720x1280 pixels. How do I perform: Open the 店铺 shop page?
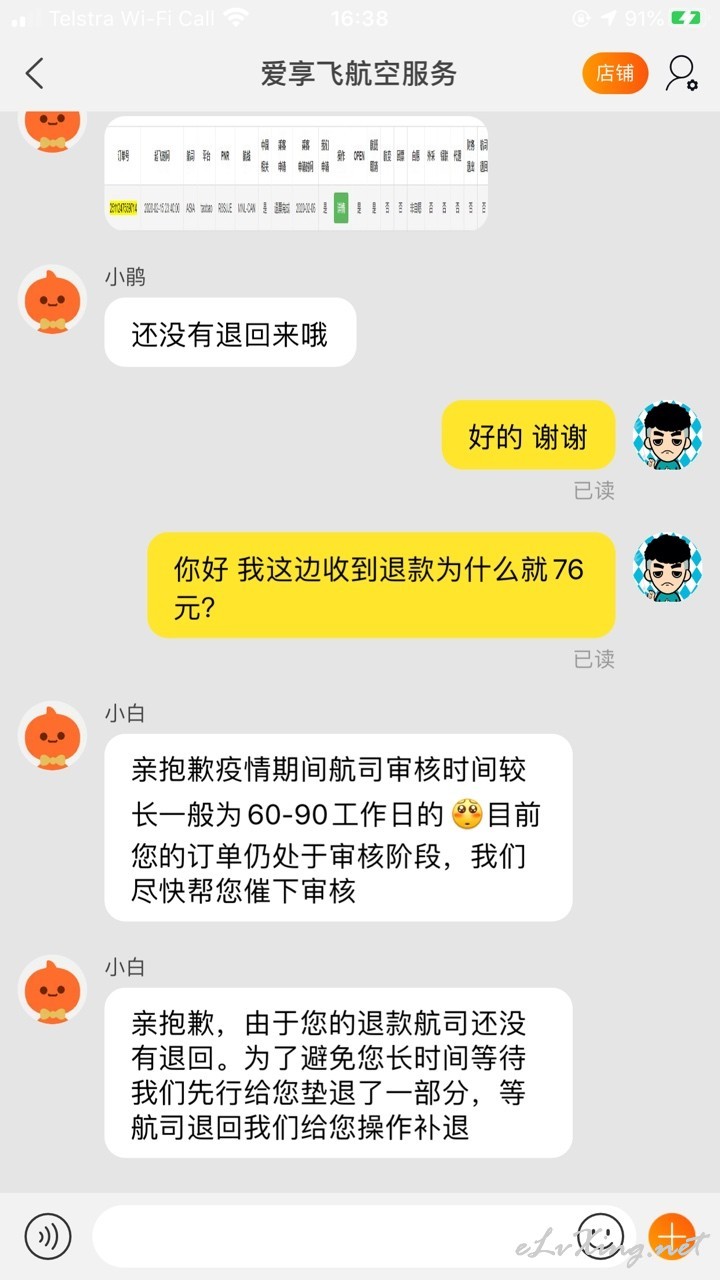tap(615, 73)
